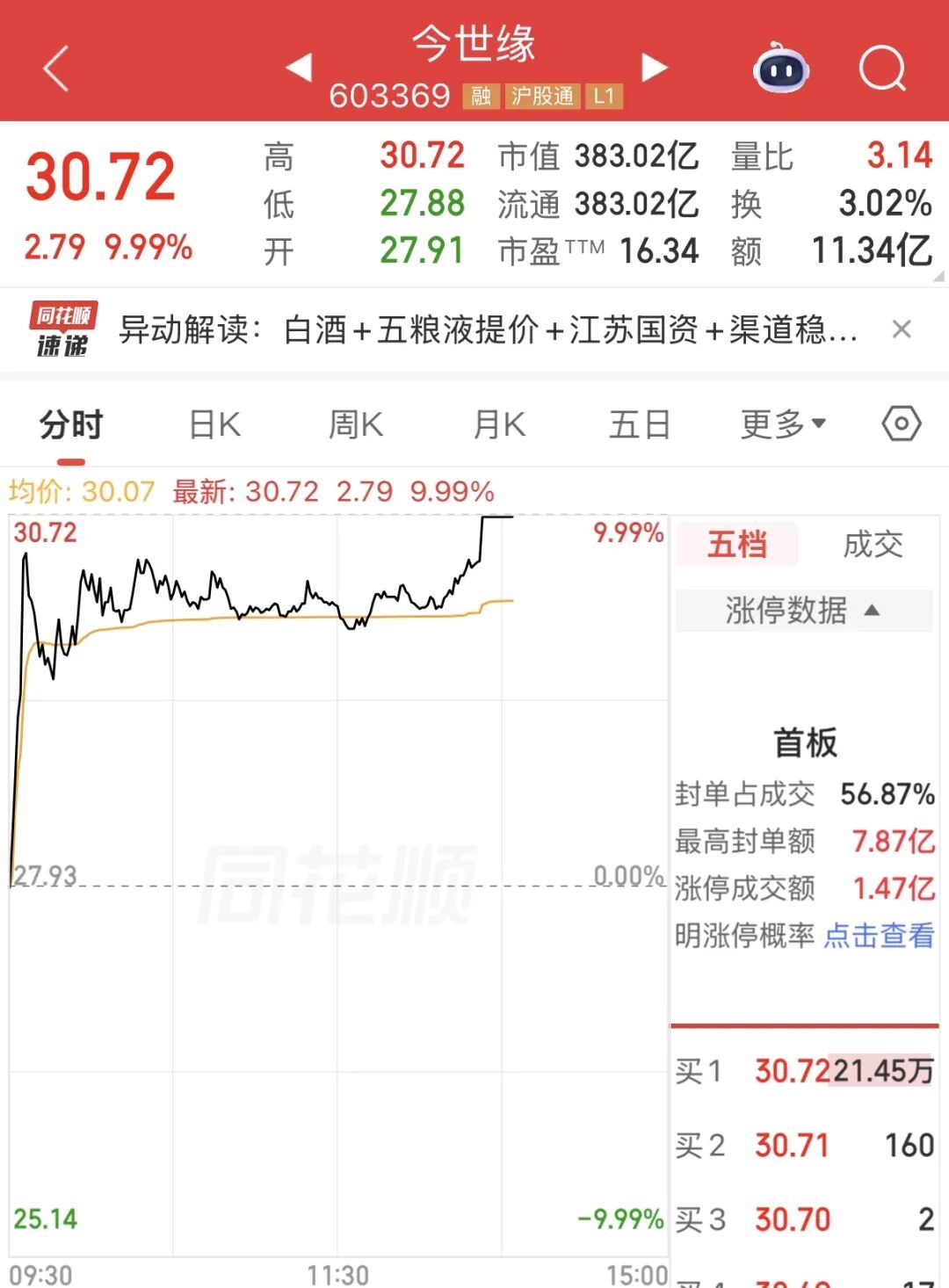
Task: Switch to the 周K chart tab
Action: pyautogui.click(x=356, y=424)
